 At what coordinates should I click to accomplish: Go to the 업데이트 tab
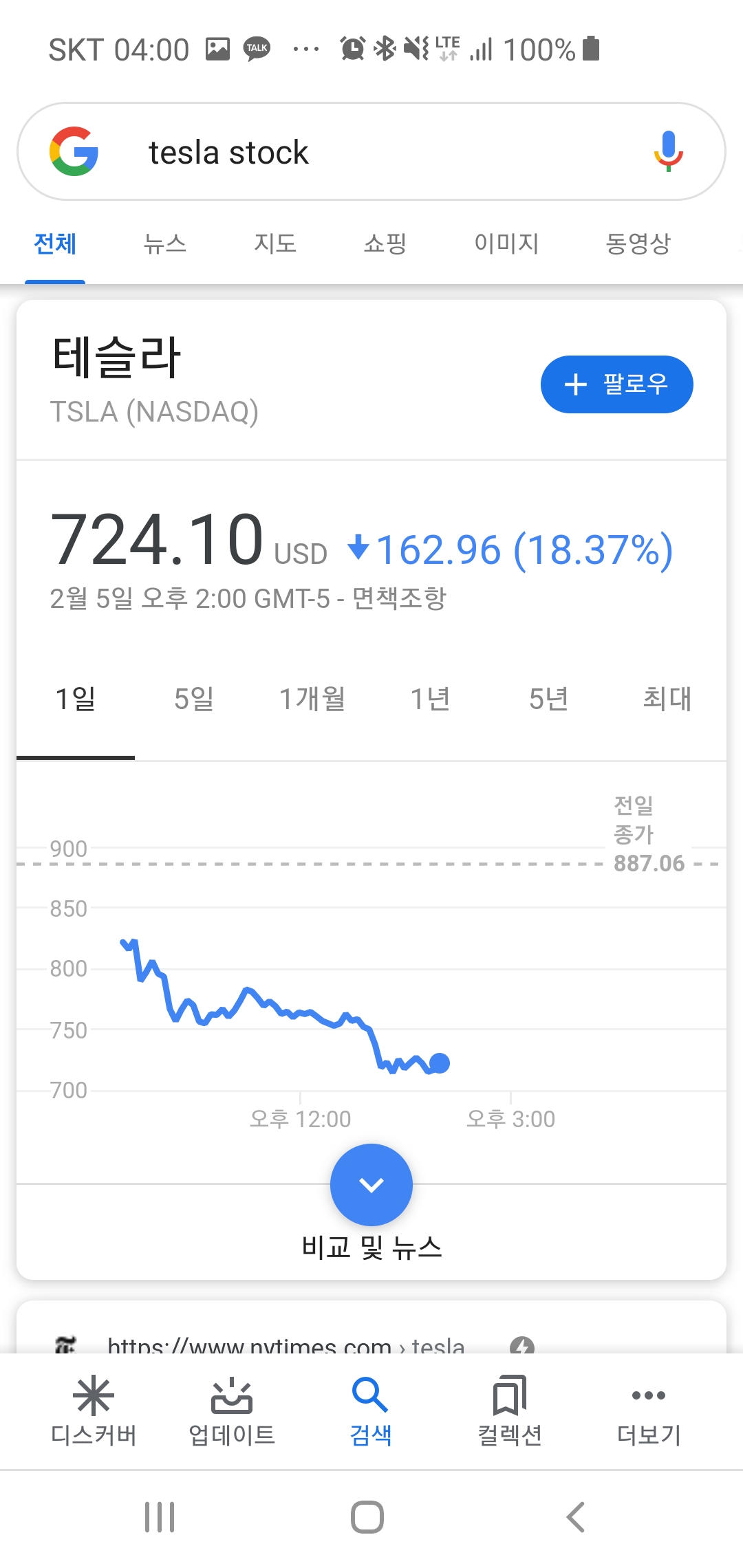[232, 1412]
